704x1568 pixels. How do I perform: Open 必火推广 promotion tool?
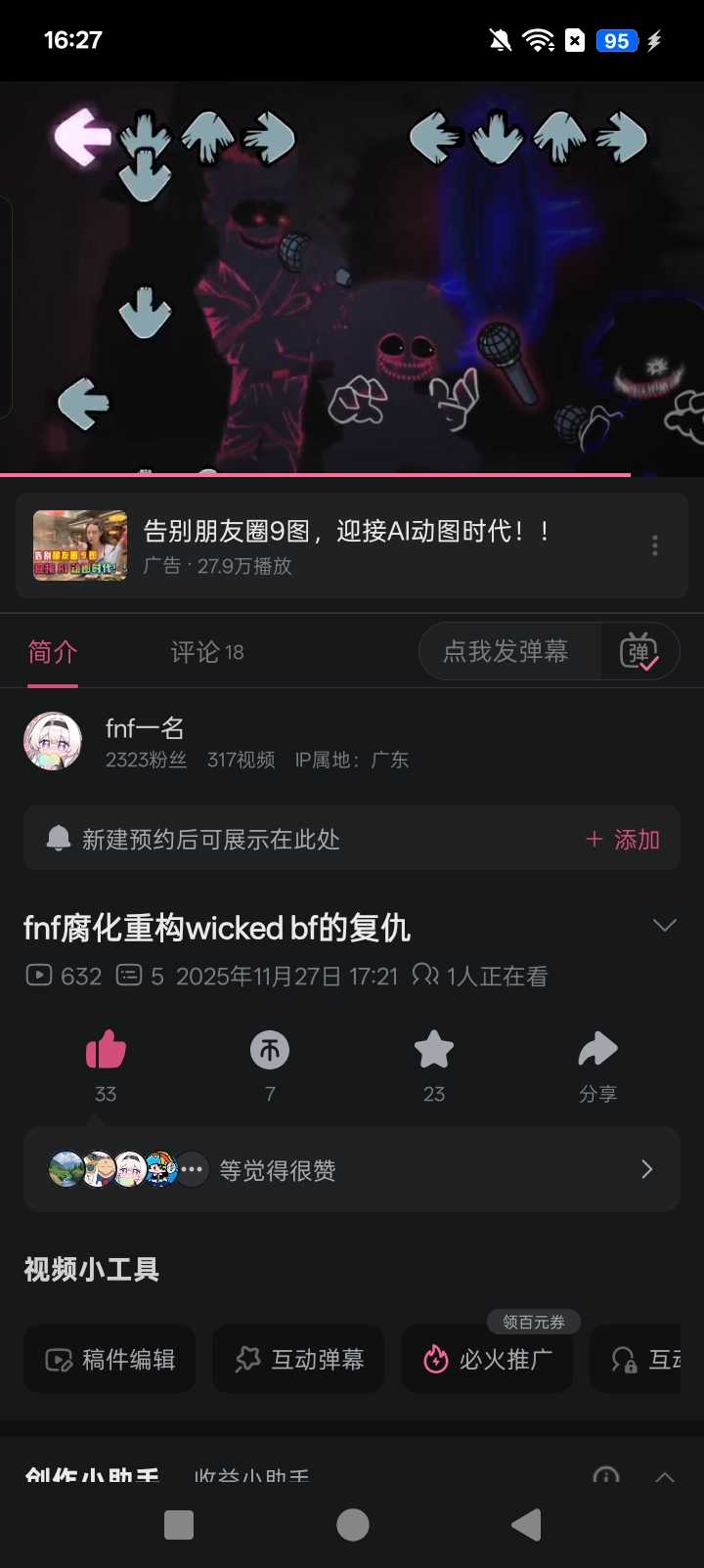pos(487,1359)
